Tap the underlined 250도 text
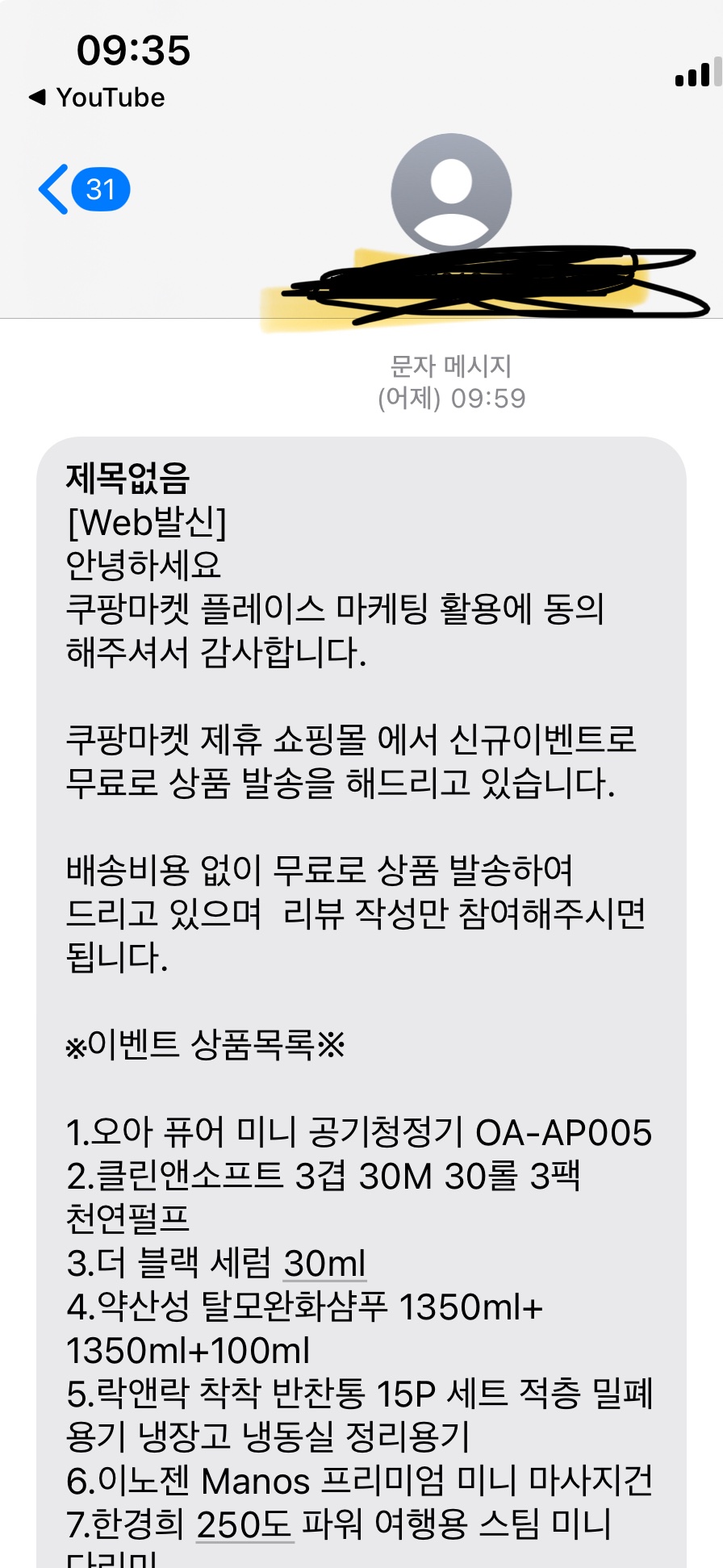The width and height of the screenshot is (723, 1568). coord(244,1524)
